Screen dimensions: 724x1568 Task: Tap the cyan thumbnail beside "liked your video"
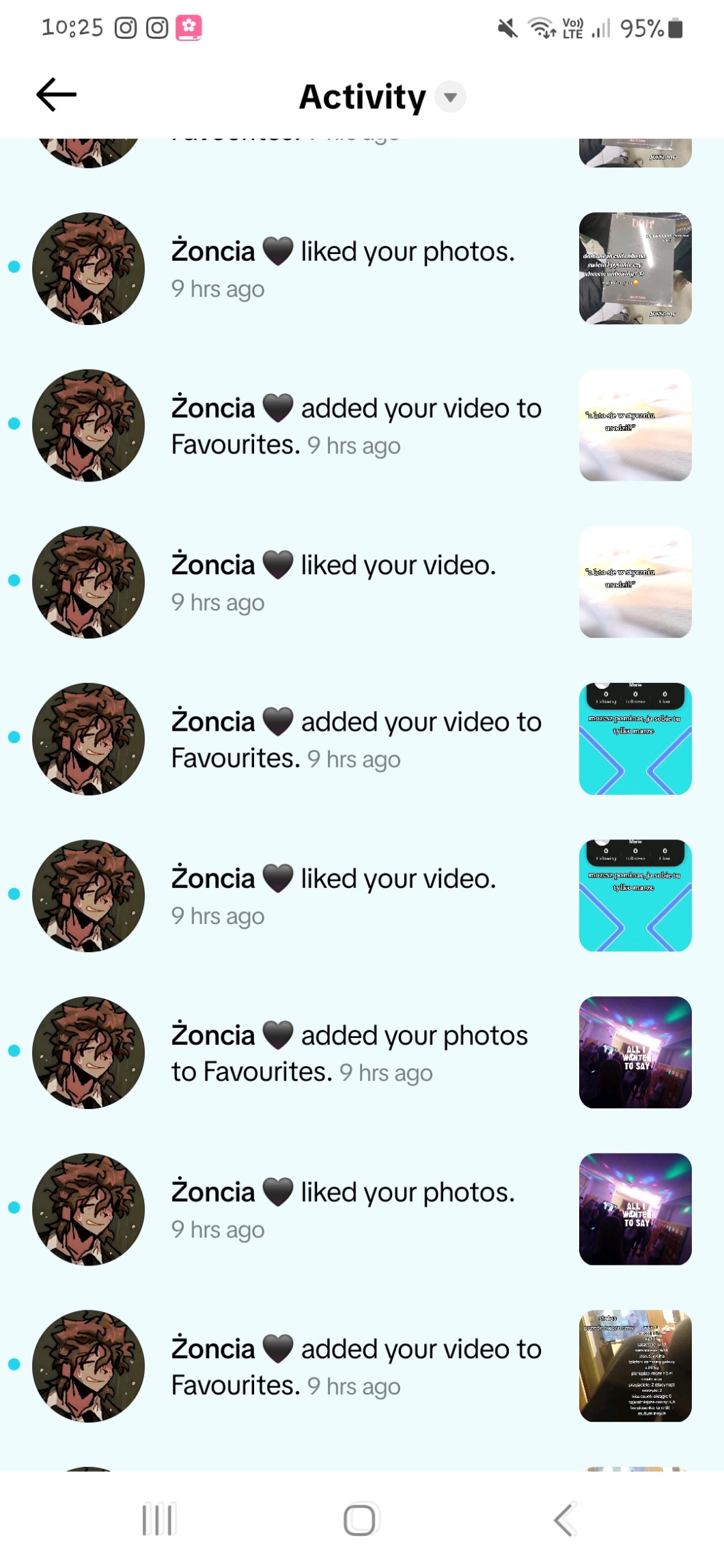pyautogui.click(x=635, y=895)
